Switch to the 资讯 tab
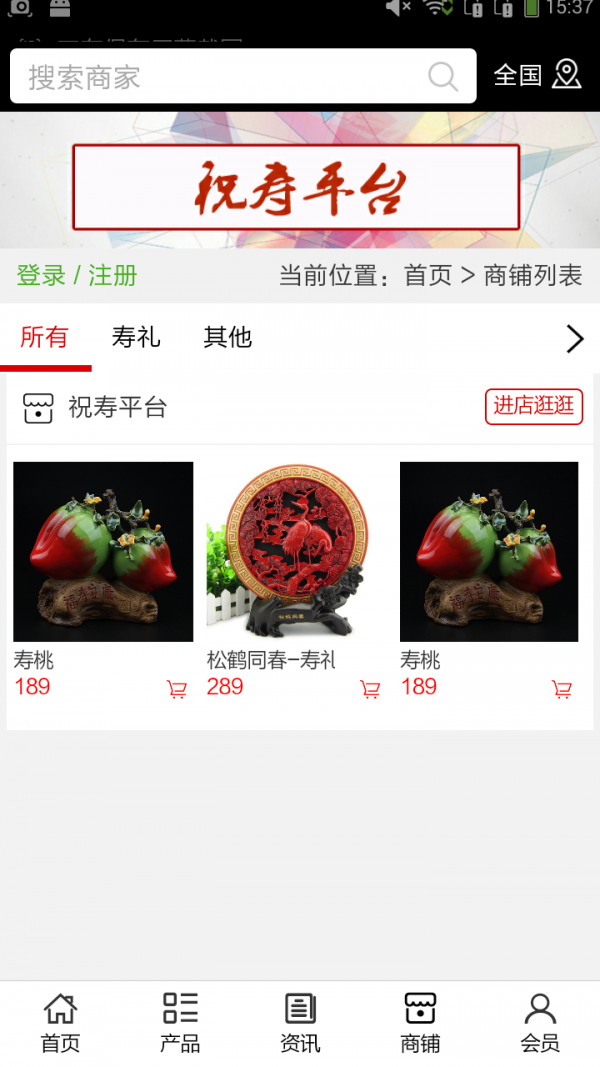Image resolution: width=600 pixels, height=1067 pixels. tap(300, 1023)
